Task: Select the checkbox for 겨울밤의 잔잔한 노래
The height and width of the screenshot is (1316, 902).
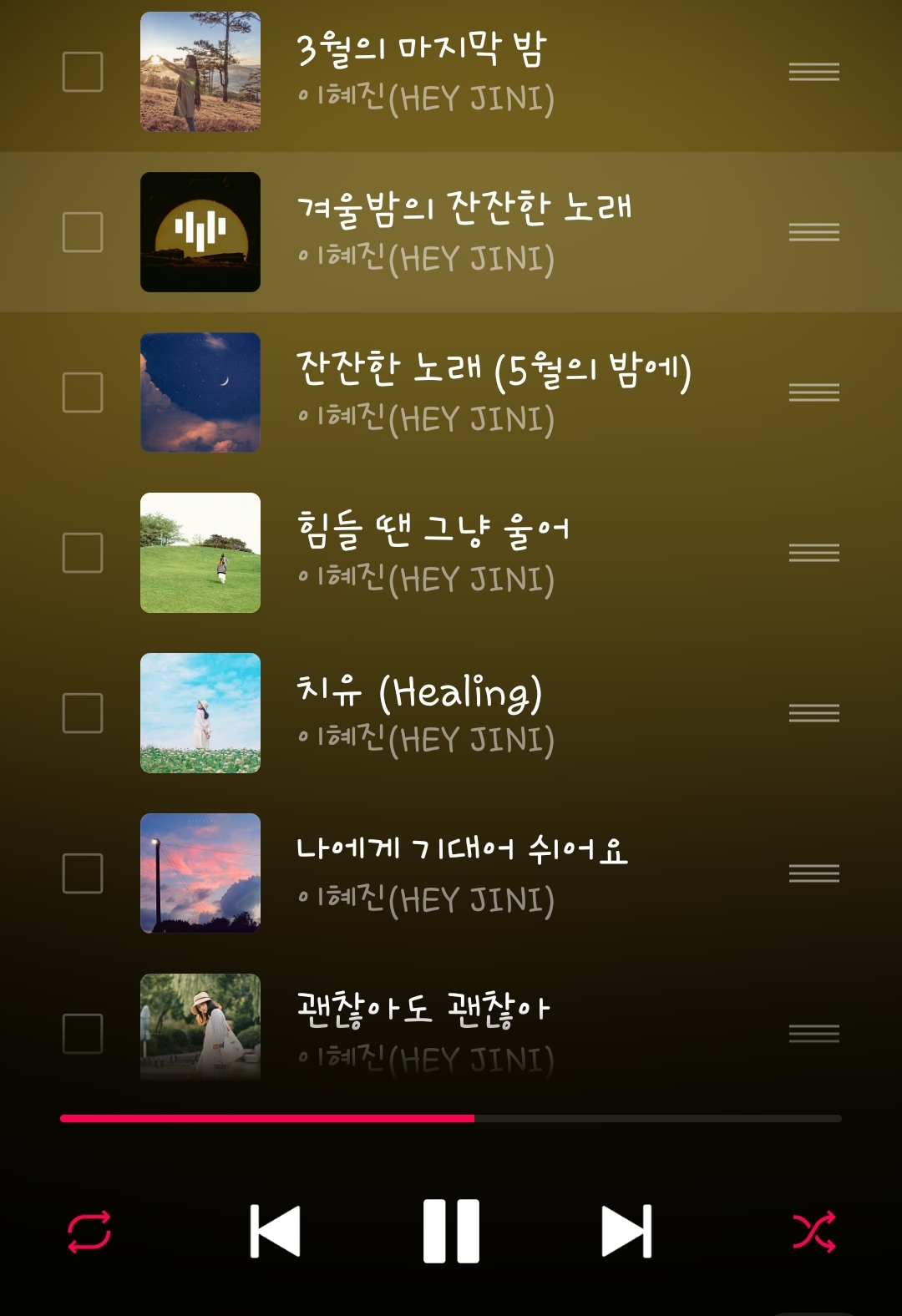Action: 83,232
